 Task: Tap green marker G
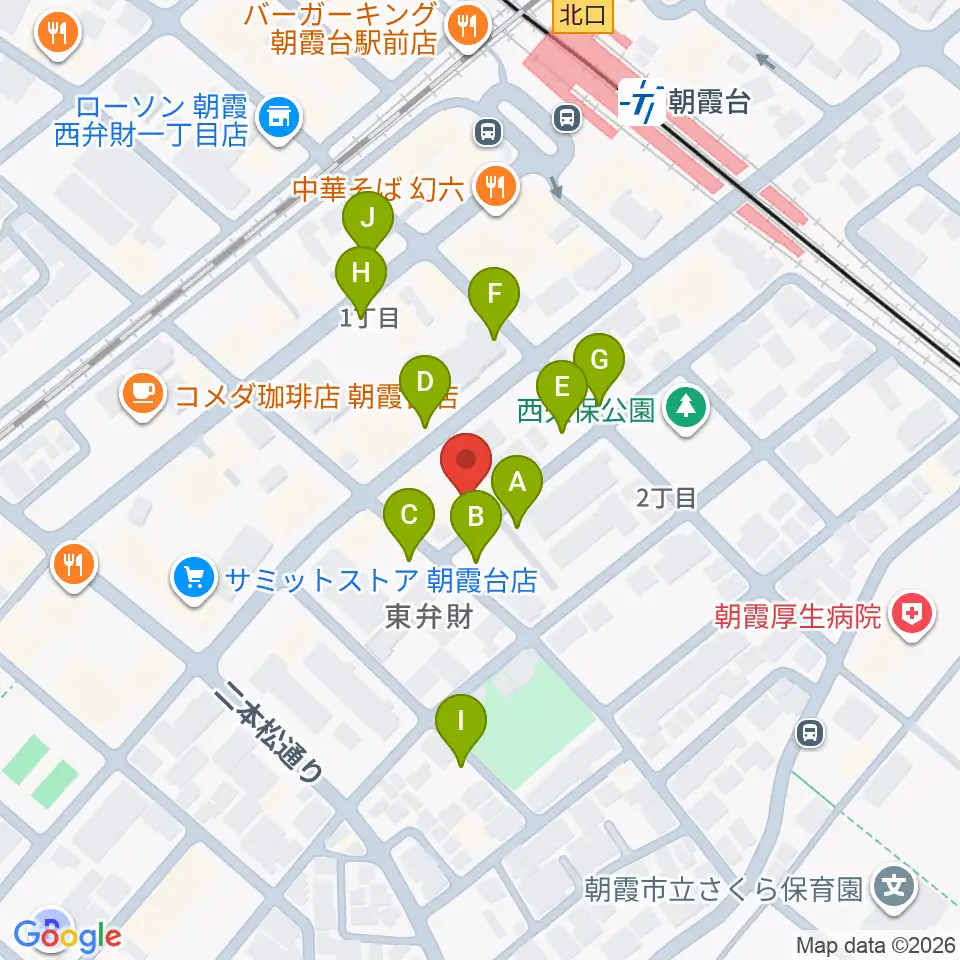(x=599, y=368)
